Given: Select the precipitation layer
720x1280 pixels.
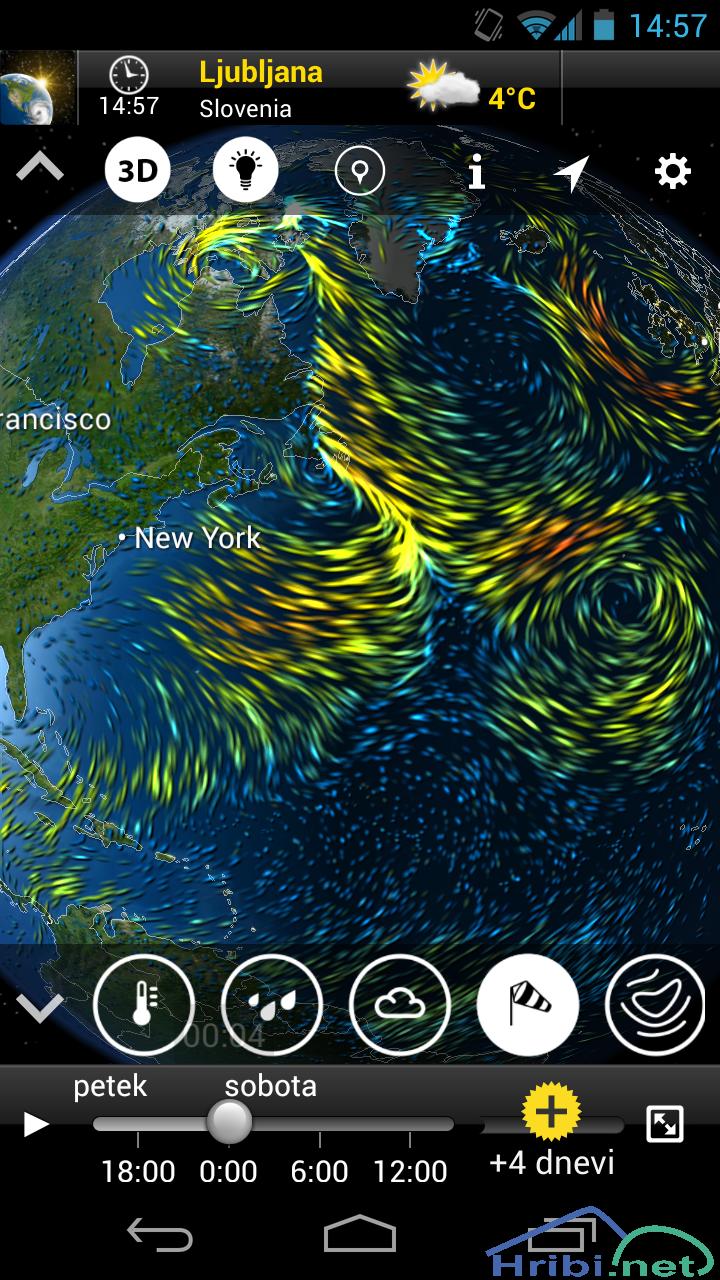Looking at the screenshot, I should point(272,1004).
